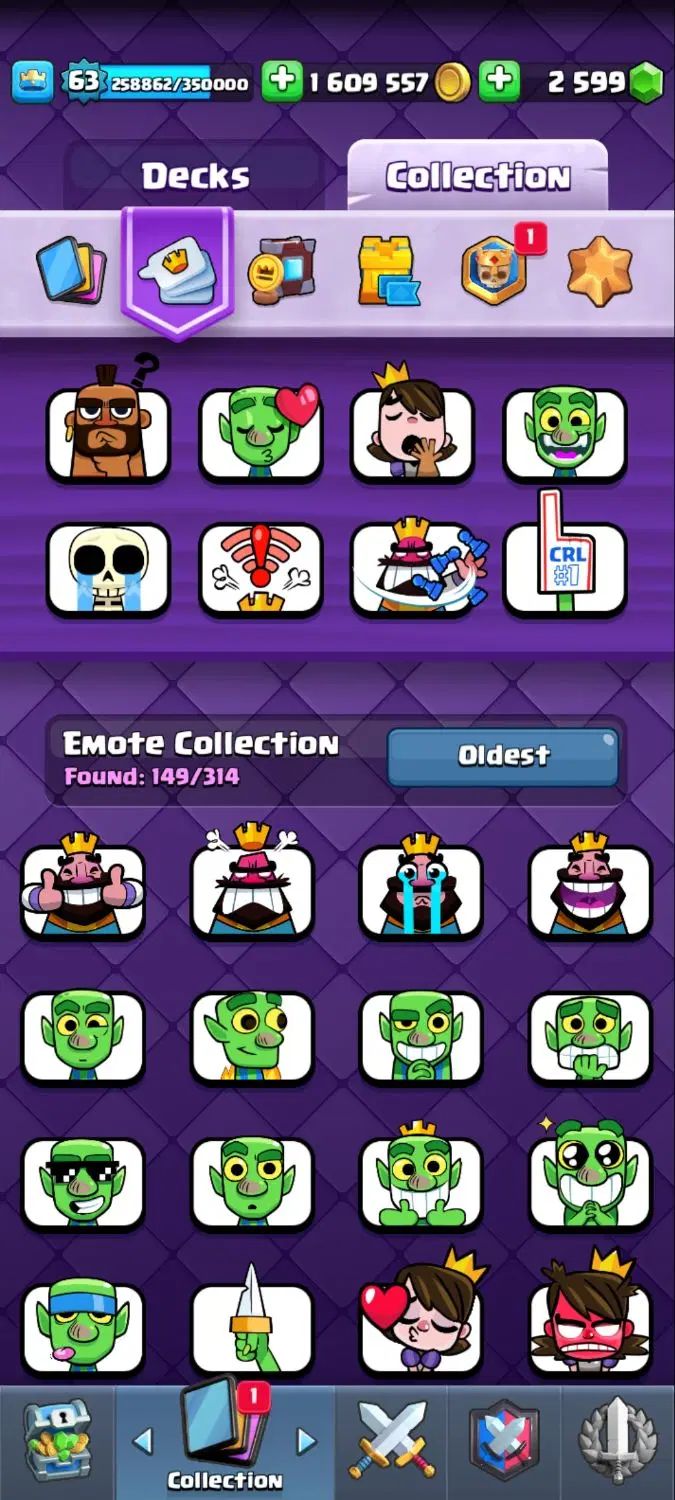Open the star tab
This screenshot has height=1500, width=675.
click(x=600, y=269)
